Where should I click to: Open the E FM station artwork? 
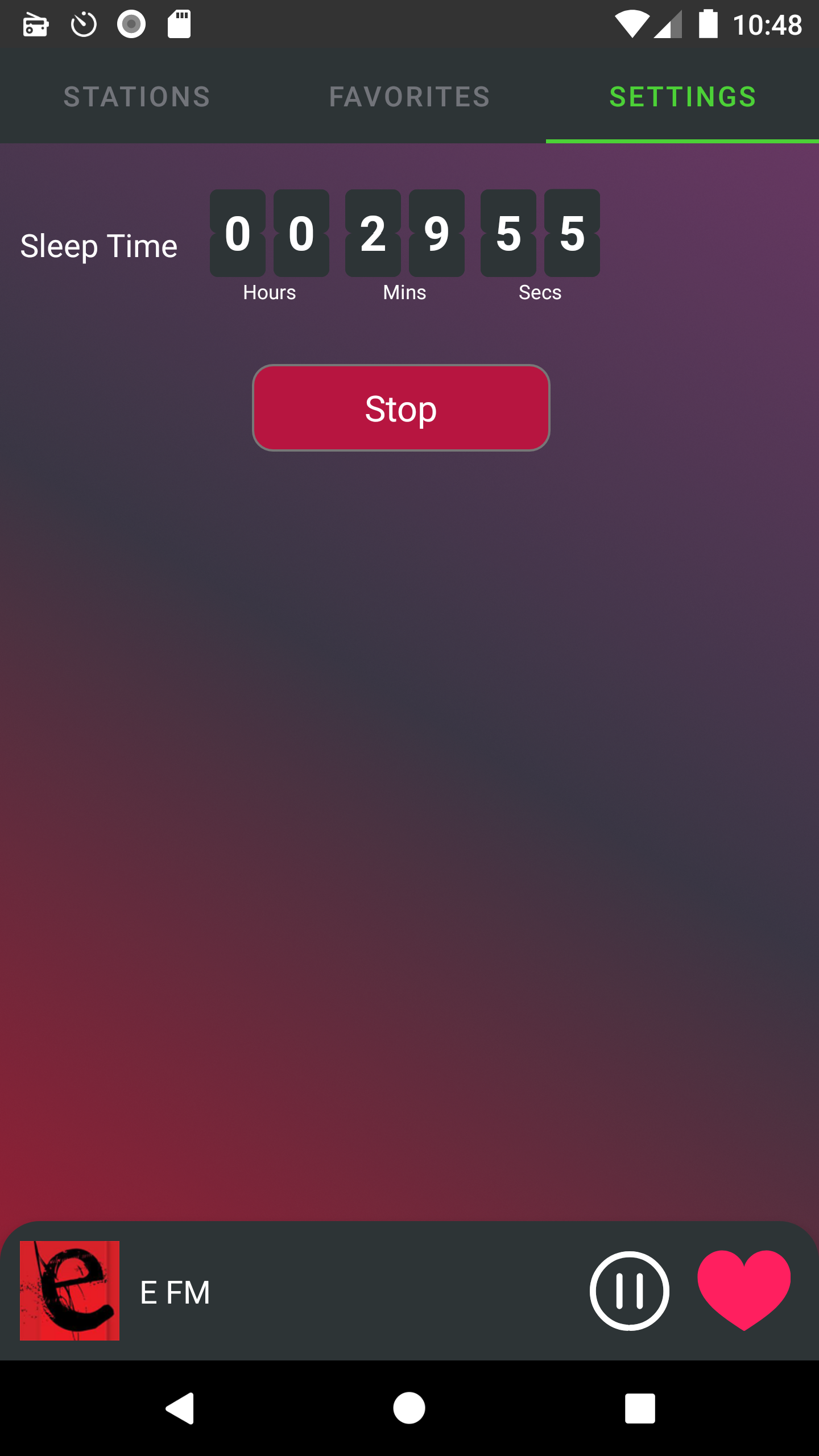click(x=69, y=1291)
